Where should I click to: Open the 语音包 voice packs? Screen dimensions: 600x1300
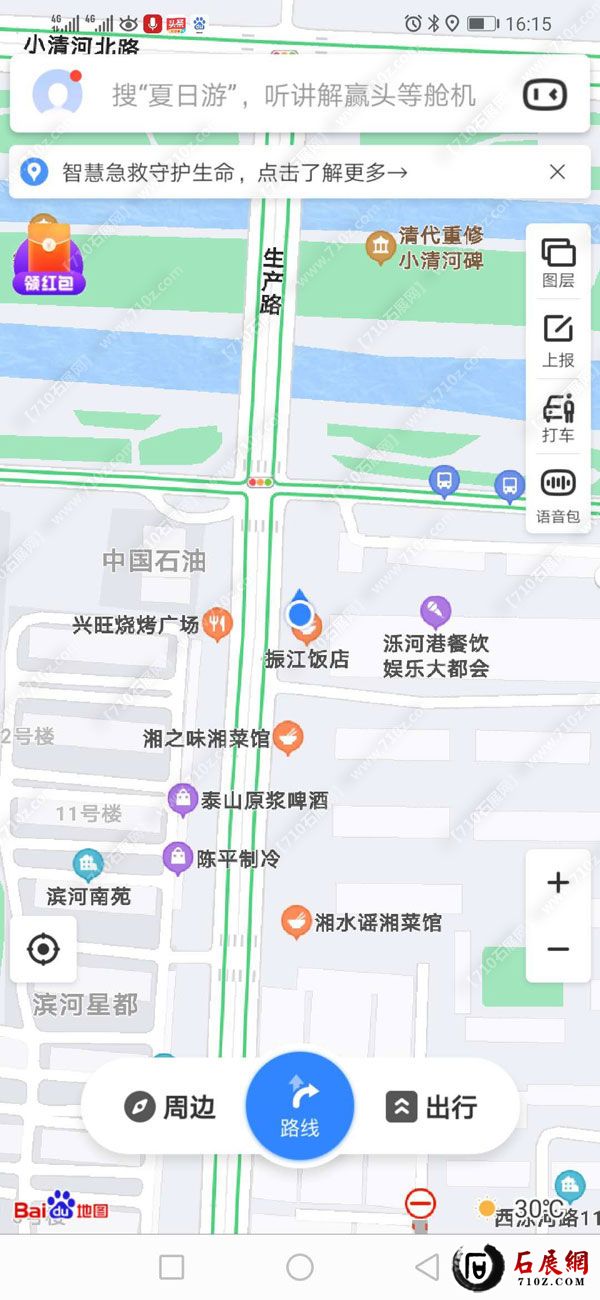(x=558, y=496)
